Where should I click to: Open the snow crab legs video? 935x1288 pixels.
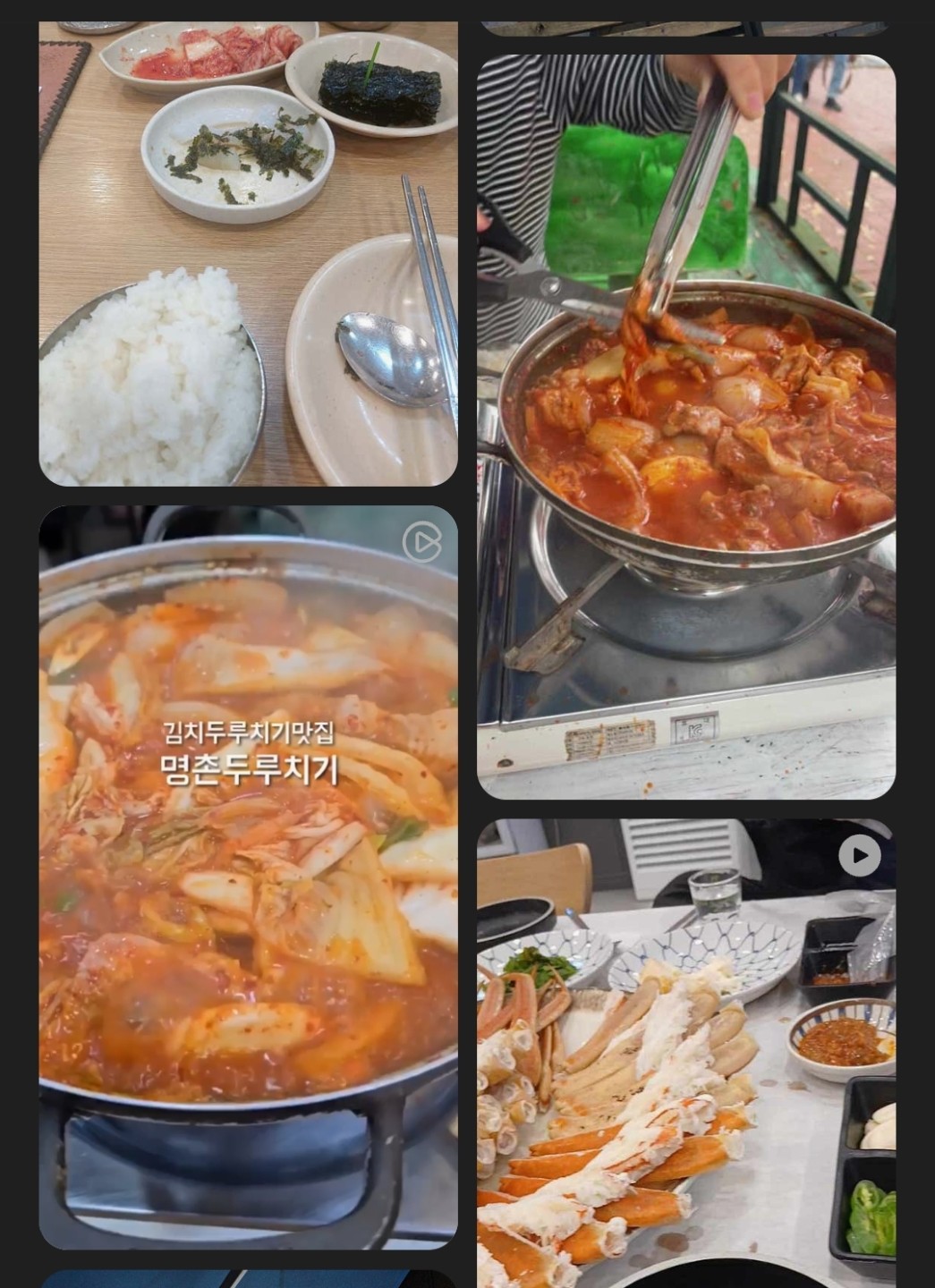coord(686,1052)
